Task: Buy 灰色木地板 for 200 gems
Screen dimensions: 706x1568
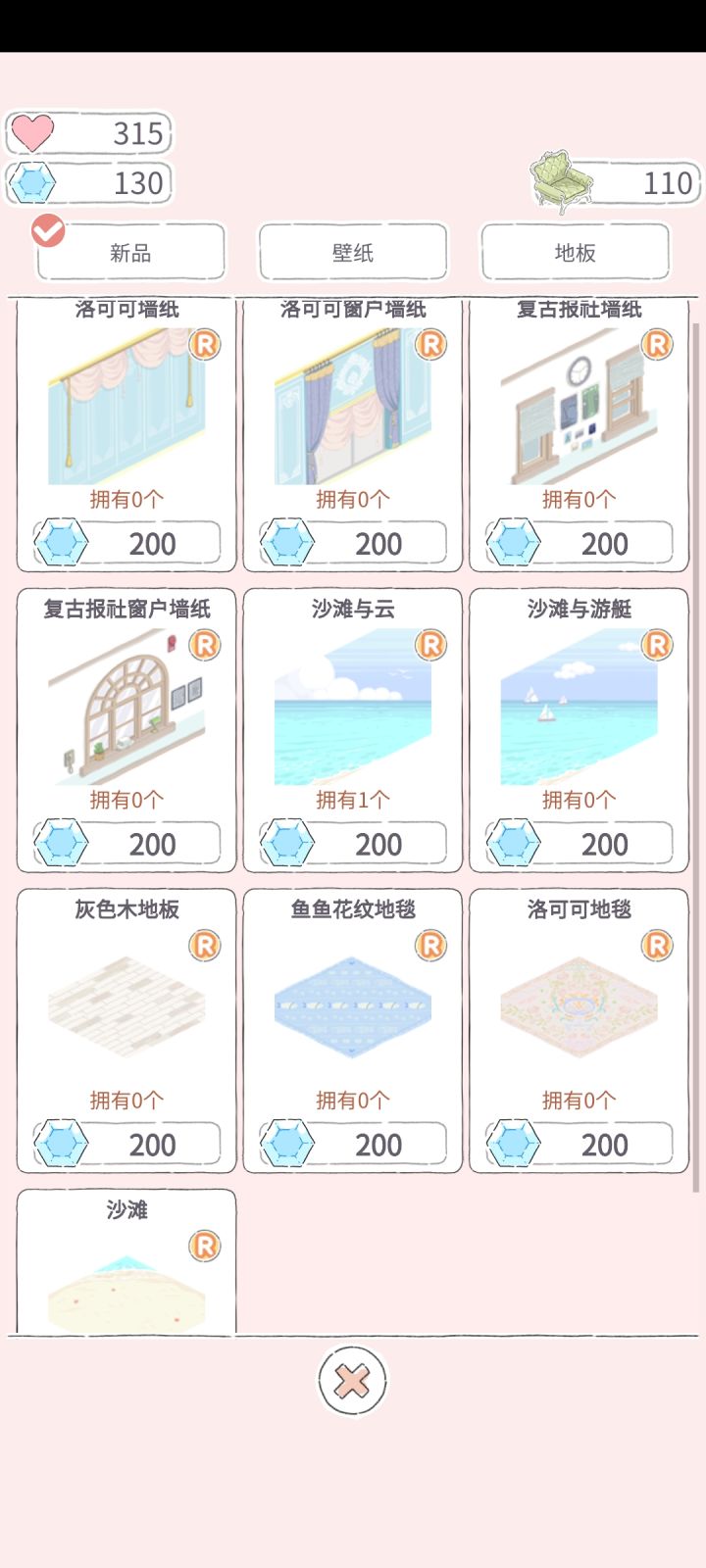Action: pos(127,1144)
